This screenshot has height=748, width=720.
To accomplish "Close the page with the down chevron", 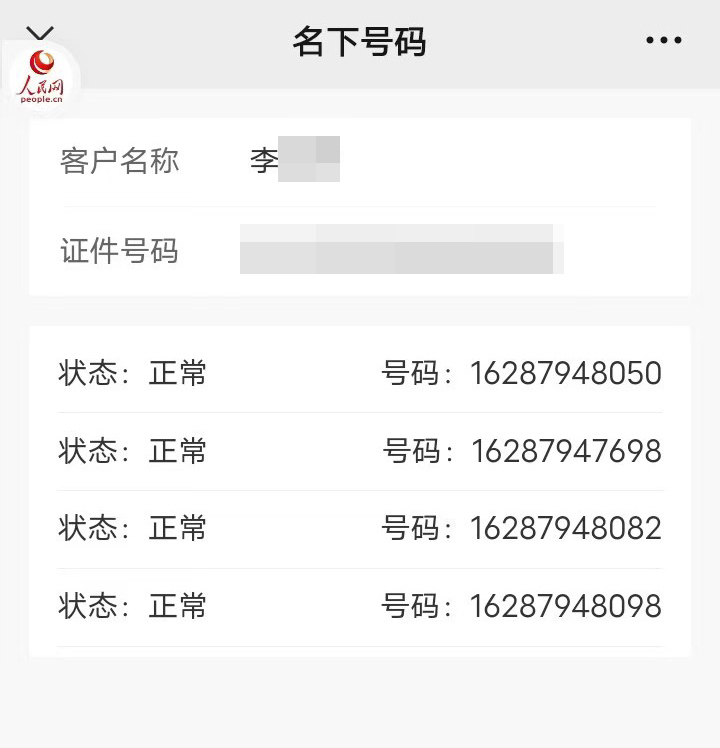I will [42, 36].
